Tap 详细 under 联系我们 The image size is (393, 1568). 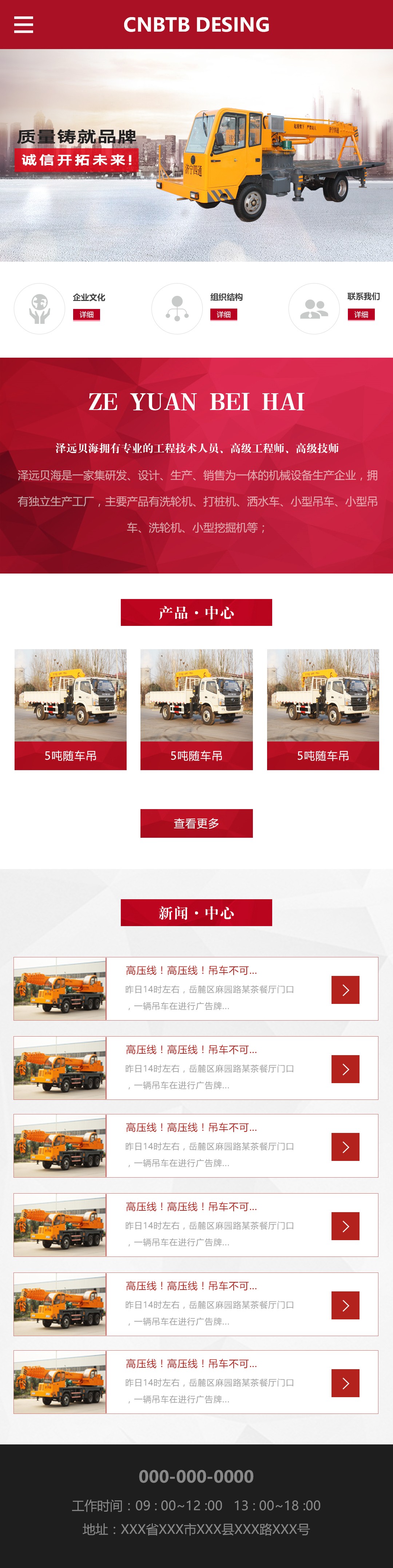(x=361, y=315)
